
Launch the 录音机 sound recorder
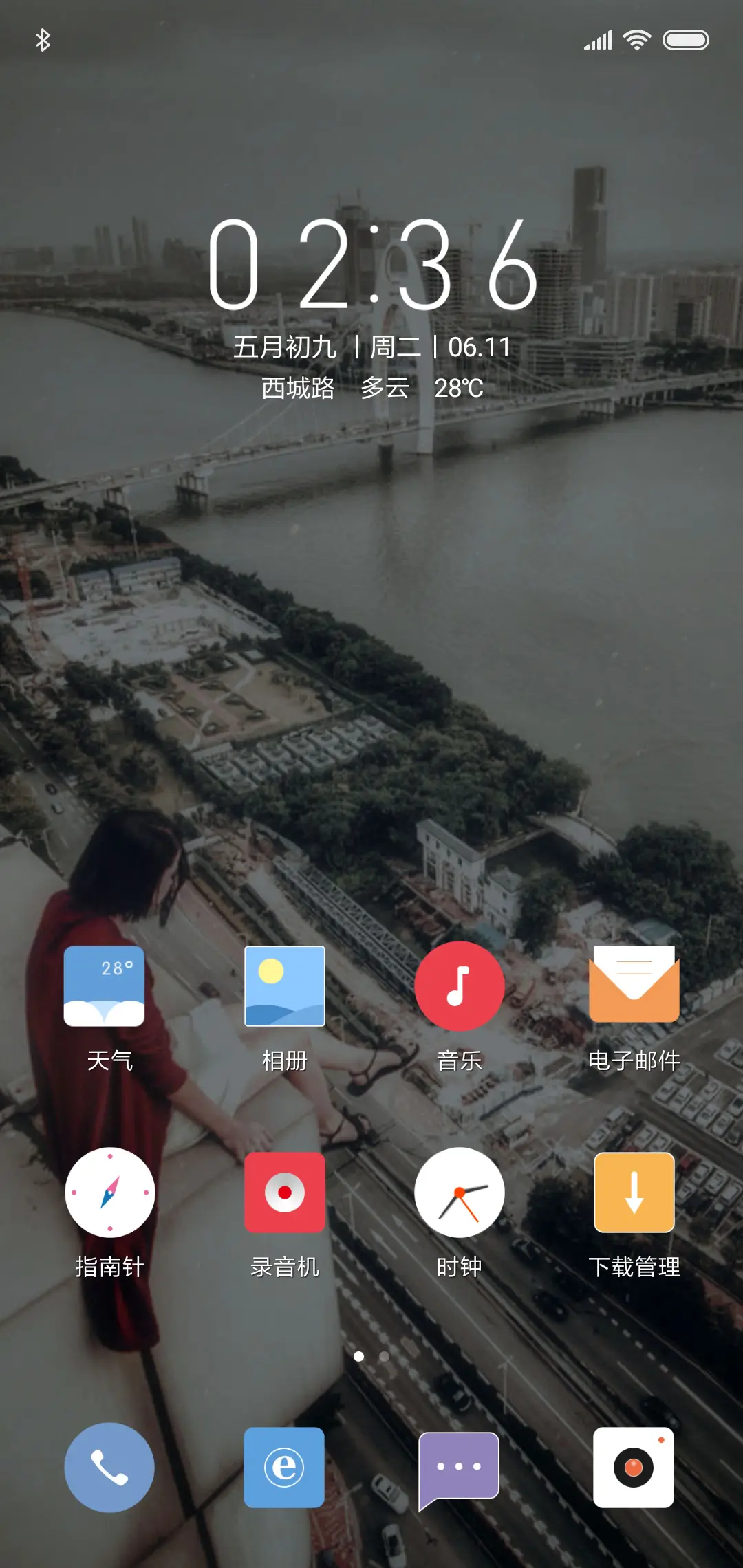click(284, 1193)
